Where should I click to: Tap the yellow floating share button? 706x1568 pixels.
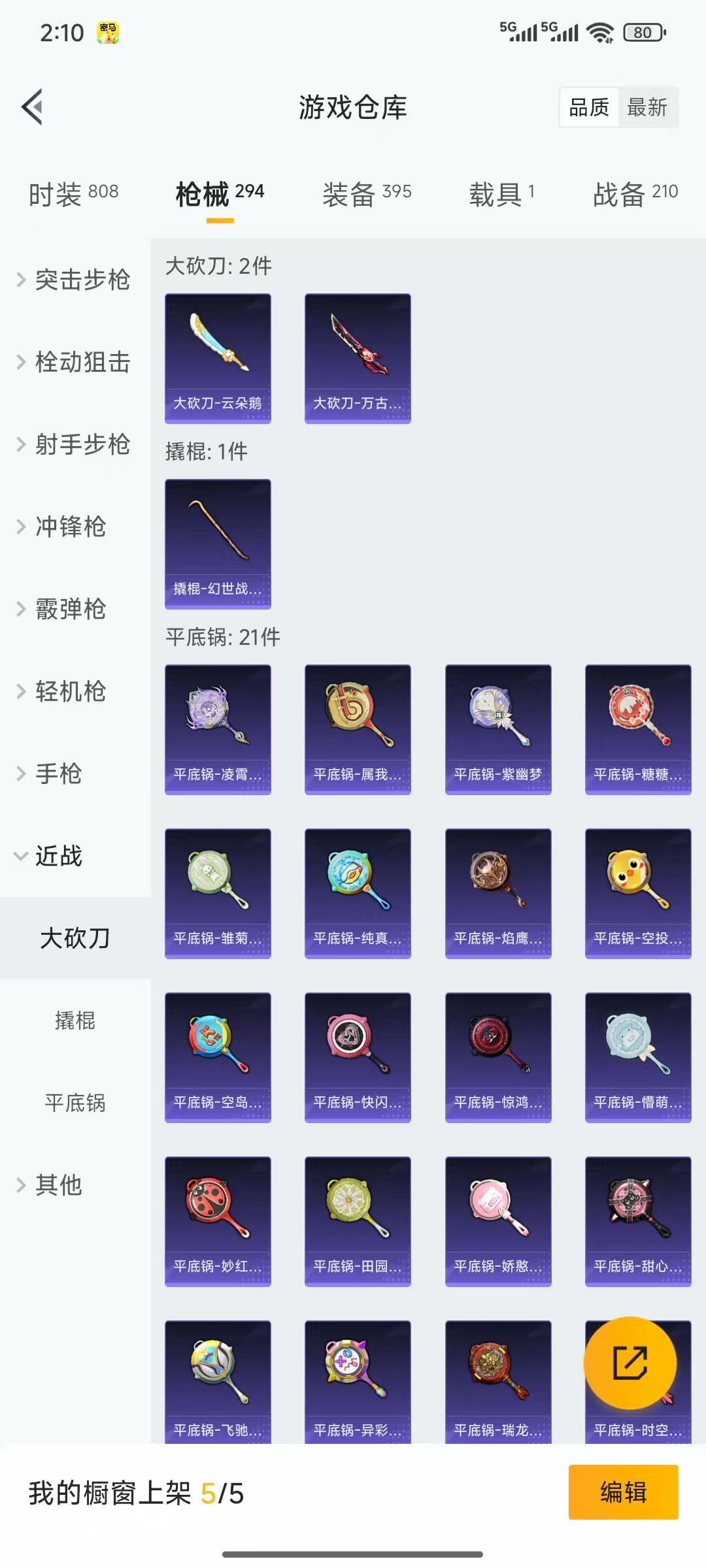click(x=630, y=1362)
